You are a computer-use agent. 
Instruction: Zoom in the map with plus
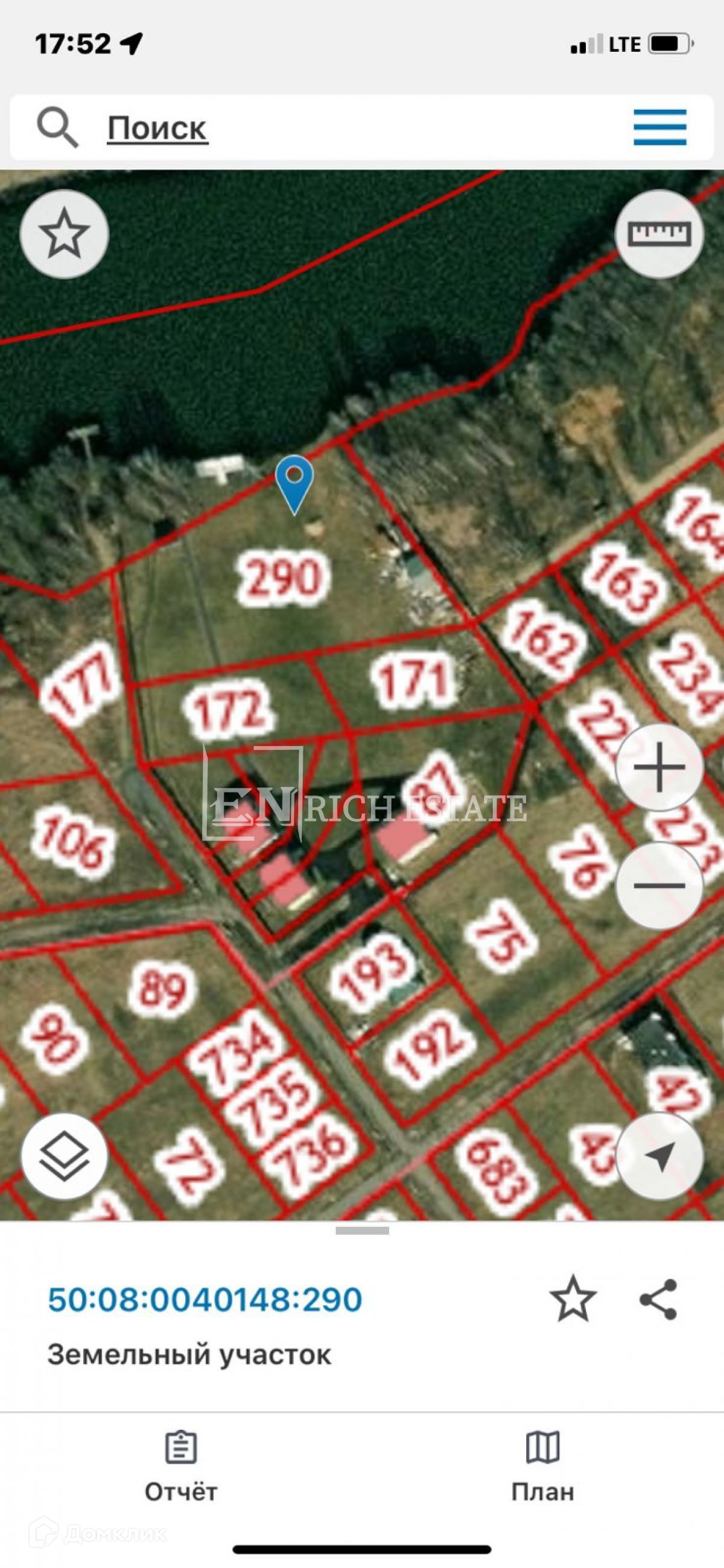pos(659,767)
